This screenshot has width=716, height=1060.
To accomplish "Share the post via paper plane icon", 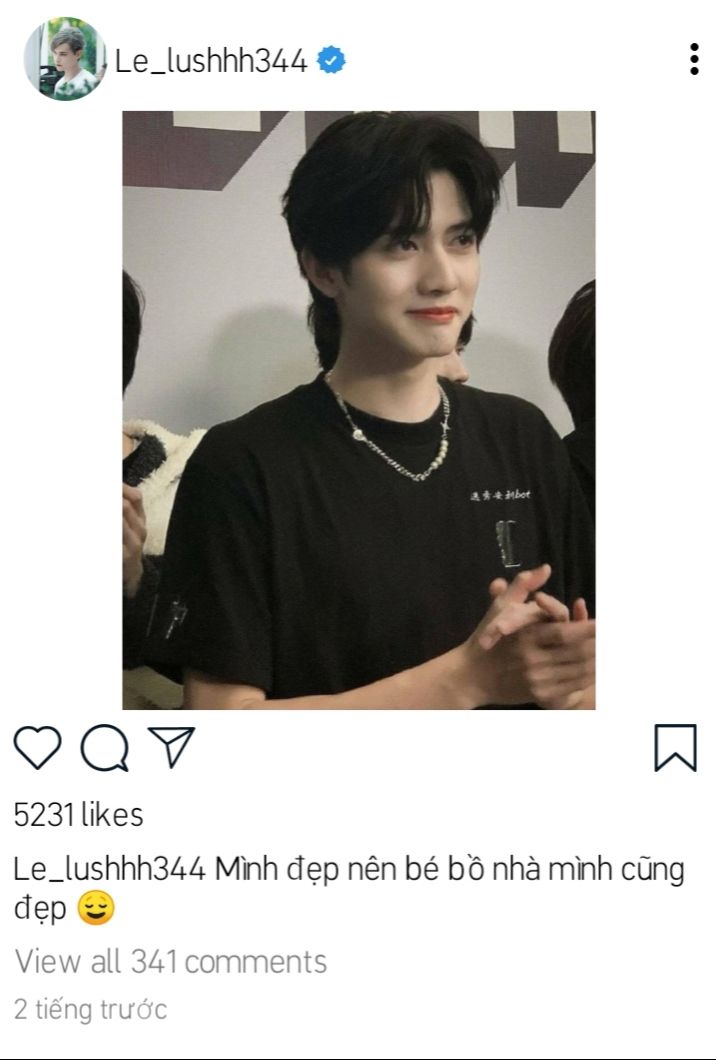I will tap(170, 747).
